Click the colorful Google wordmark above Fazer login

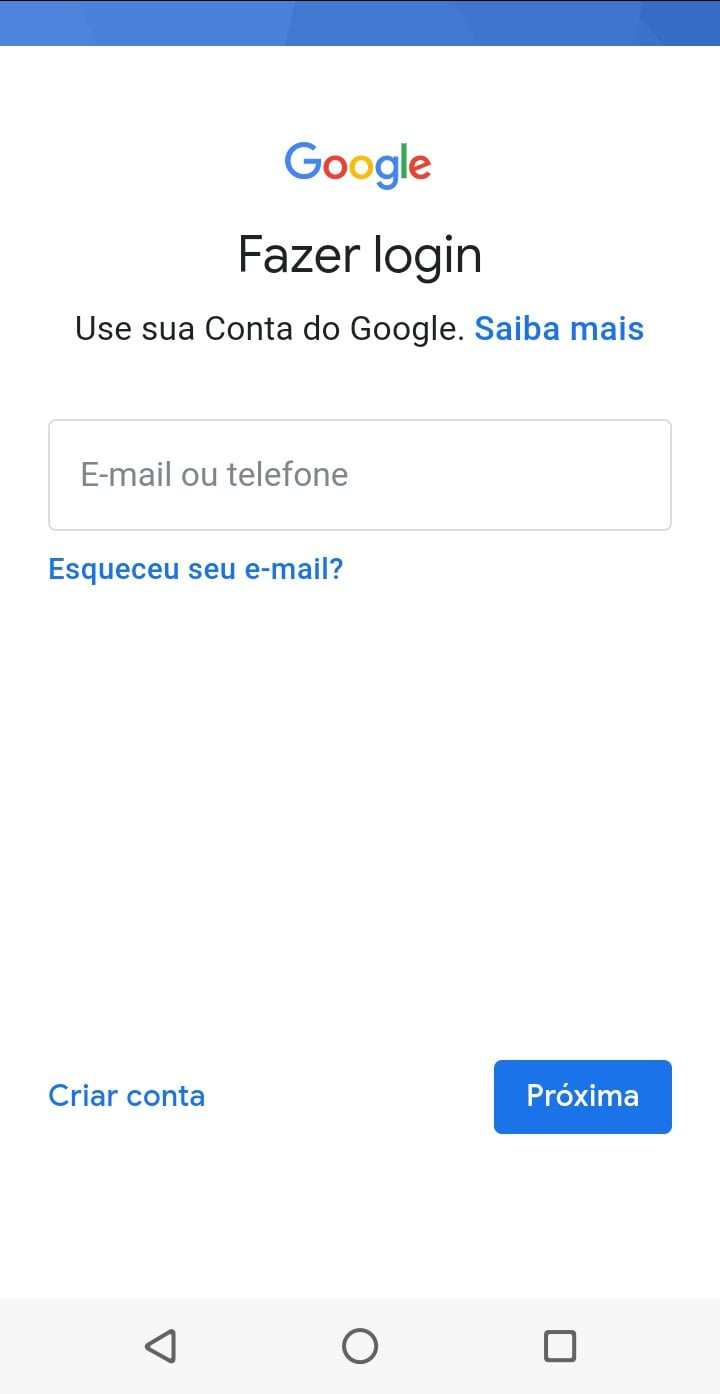point(358,163)
